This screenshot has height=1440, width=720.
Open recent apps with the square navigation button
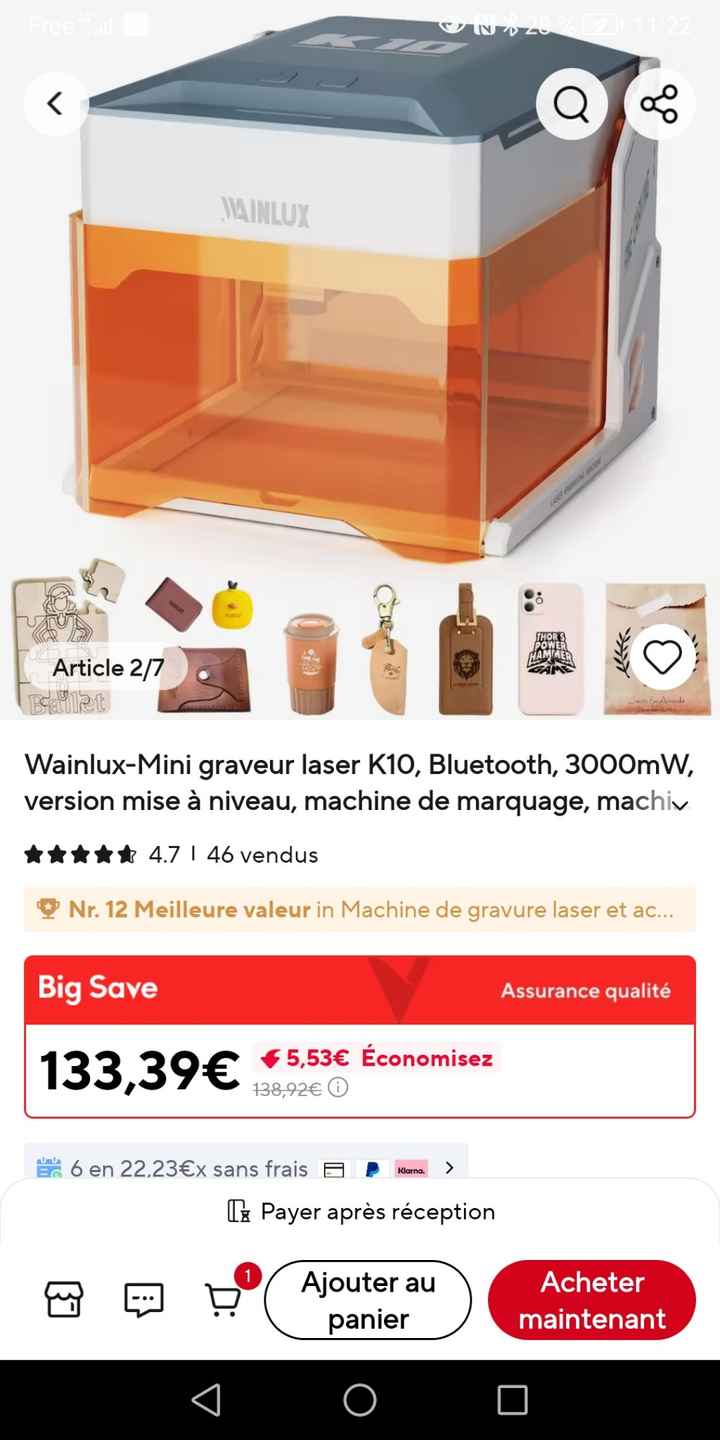513,1400
